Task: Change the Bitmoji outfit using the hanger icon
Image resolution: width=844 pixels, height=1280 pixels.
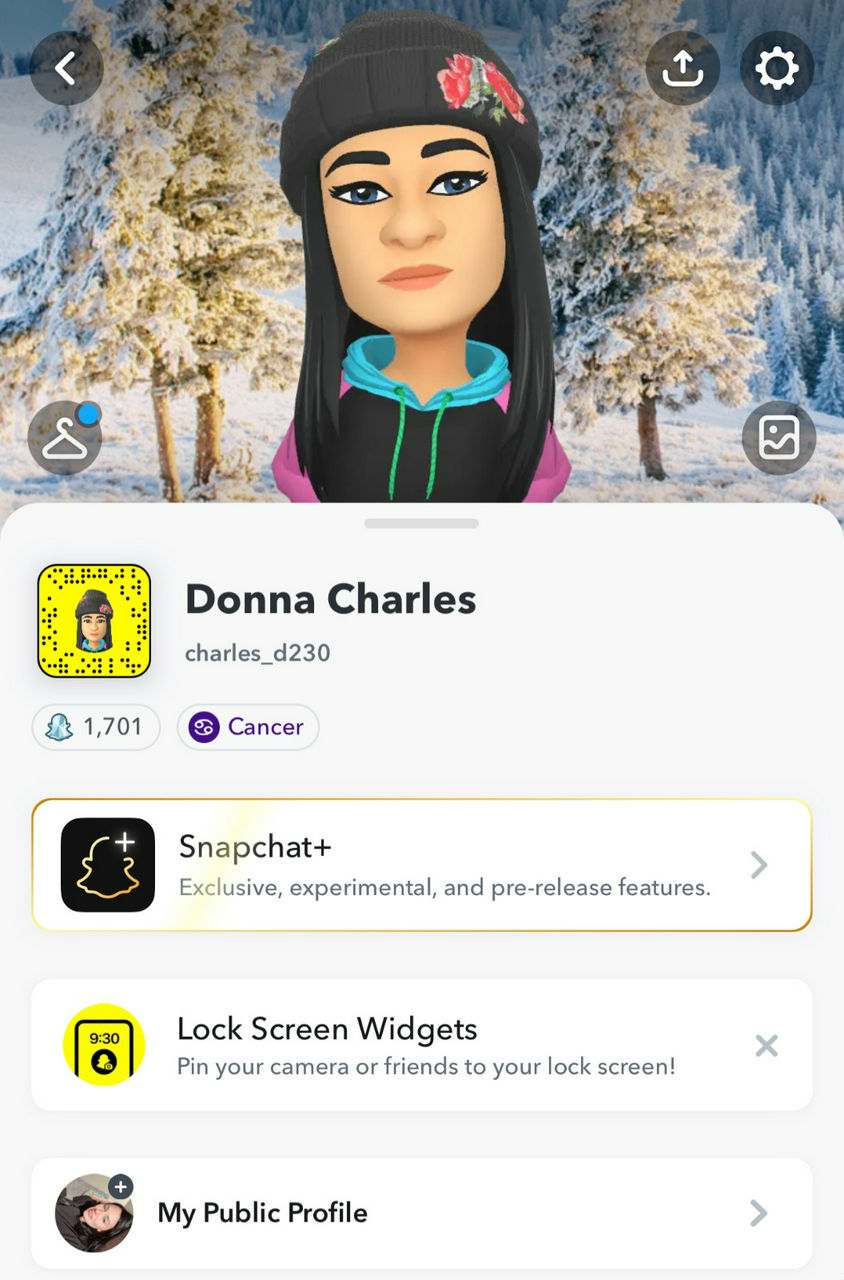Action: coord(66,437)
